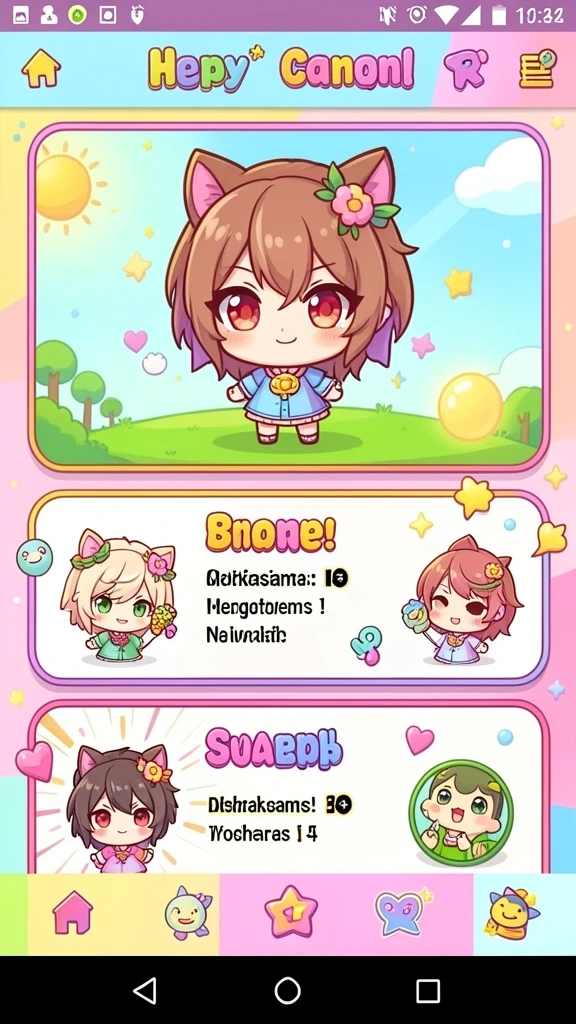Image resolution: width=576 pixels, height=1024 pixels.
Task: Tap the yellow home icon in the header
Action: (41, 69)
